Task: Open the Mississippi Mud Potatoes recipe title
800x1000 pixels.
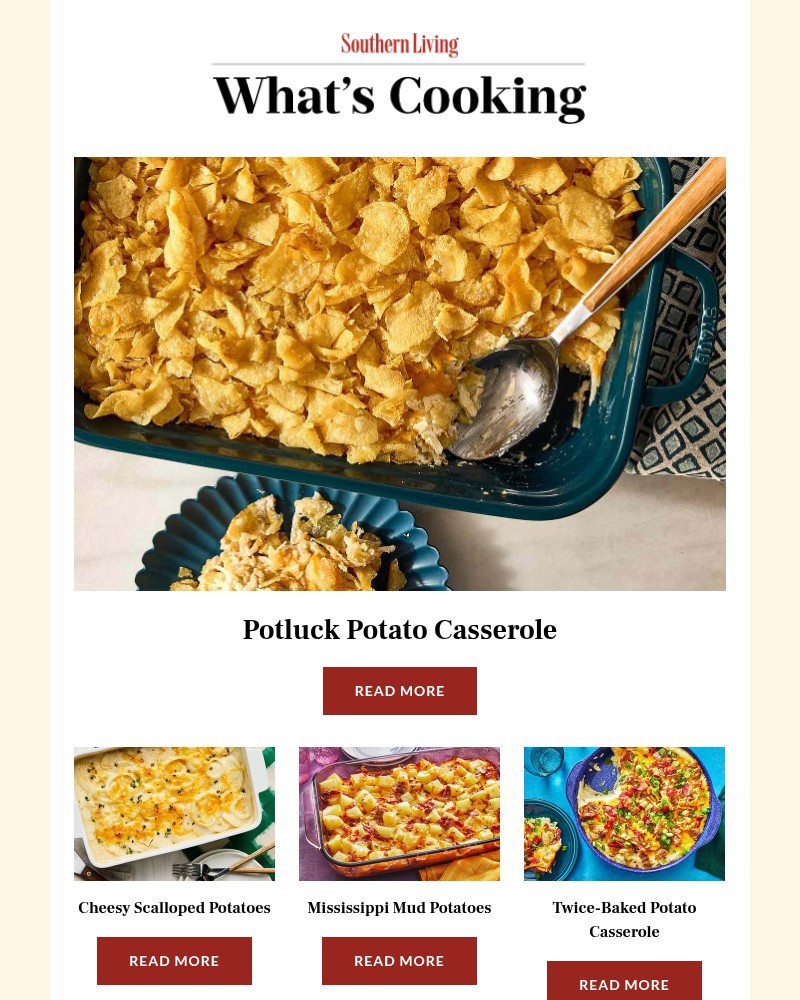Action: click(x=399, y=908)
